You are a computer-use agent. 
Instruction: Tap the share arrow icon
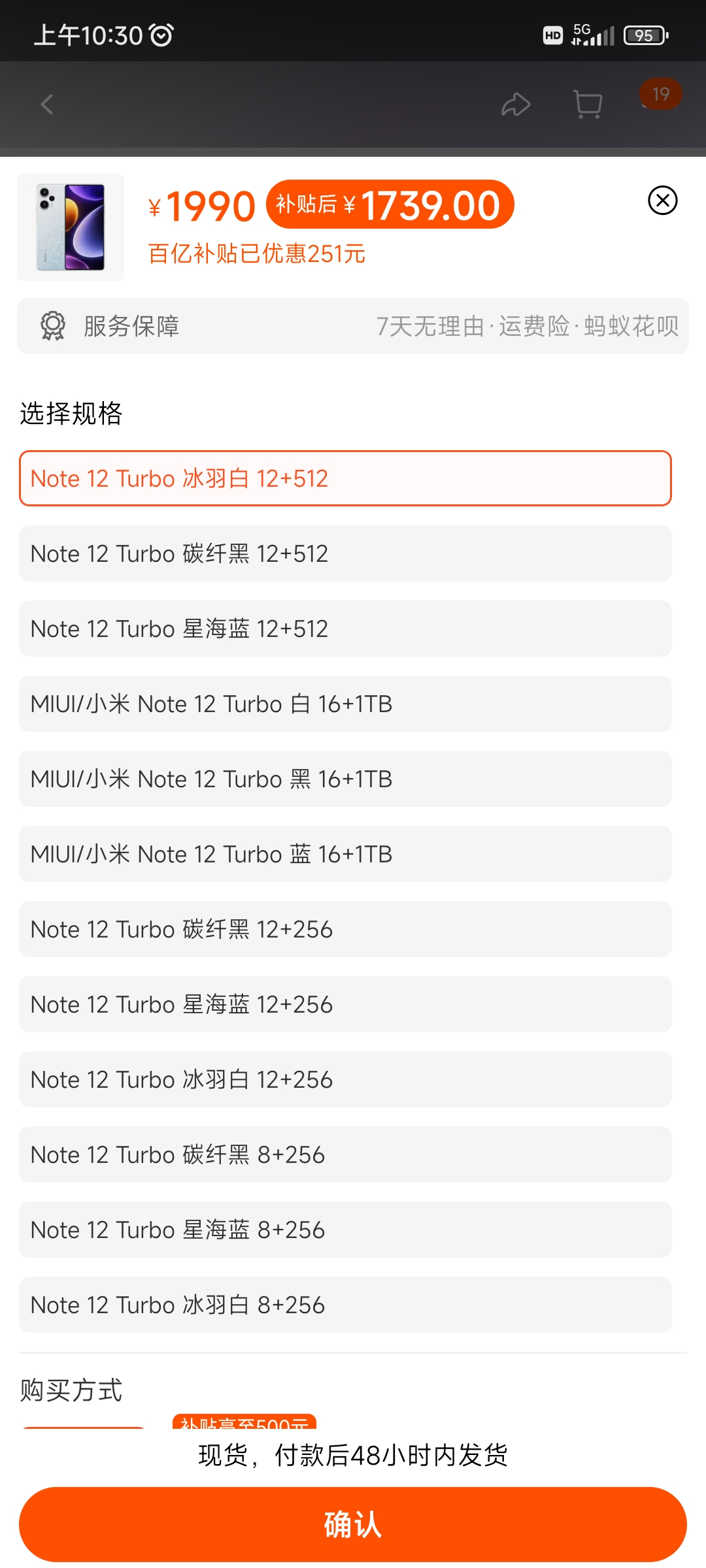pyautogui.click(x=517, y=105)
